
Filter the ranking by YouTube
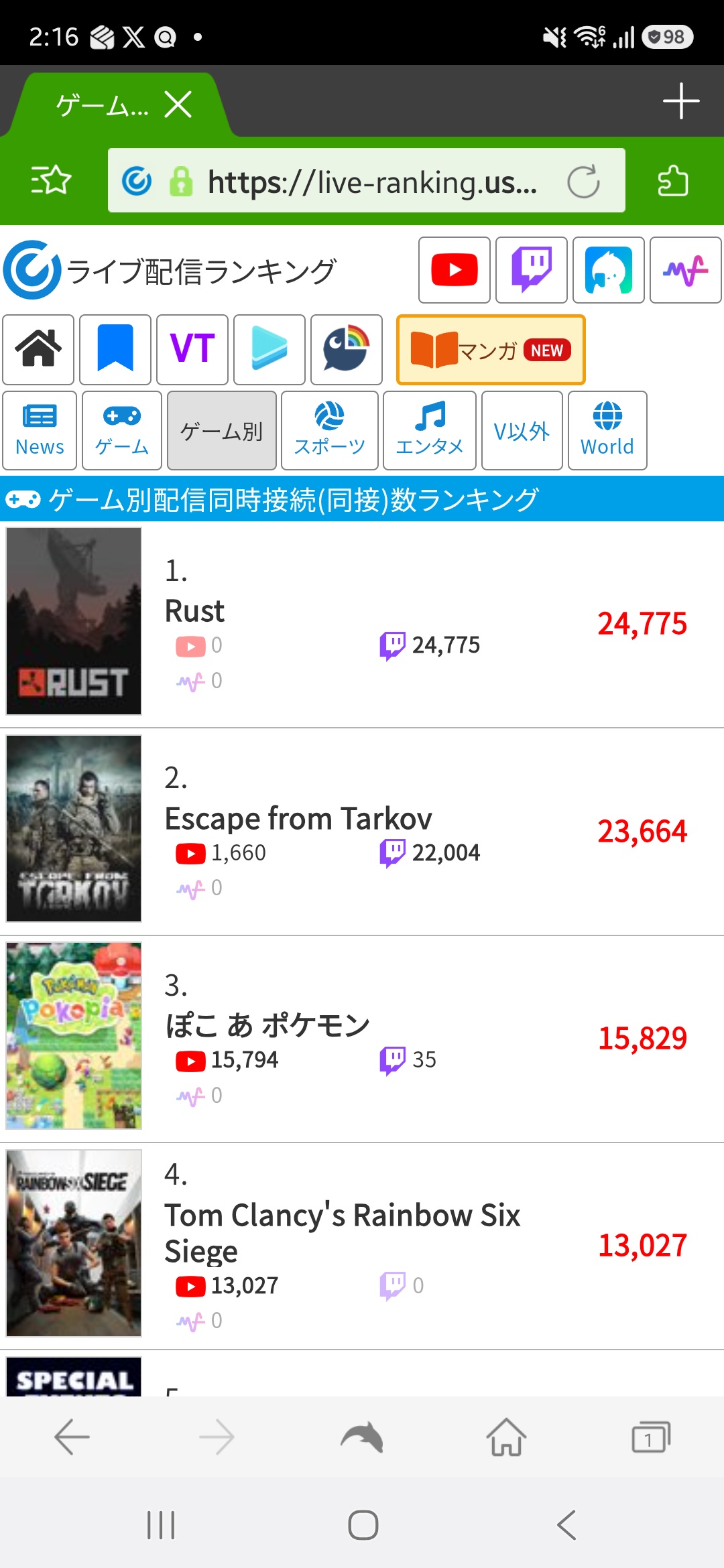pyautogui.click(x=455, y=270)
